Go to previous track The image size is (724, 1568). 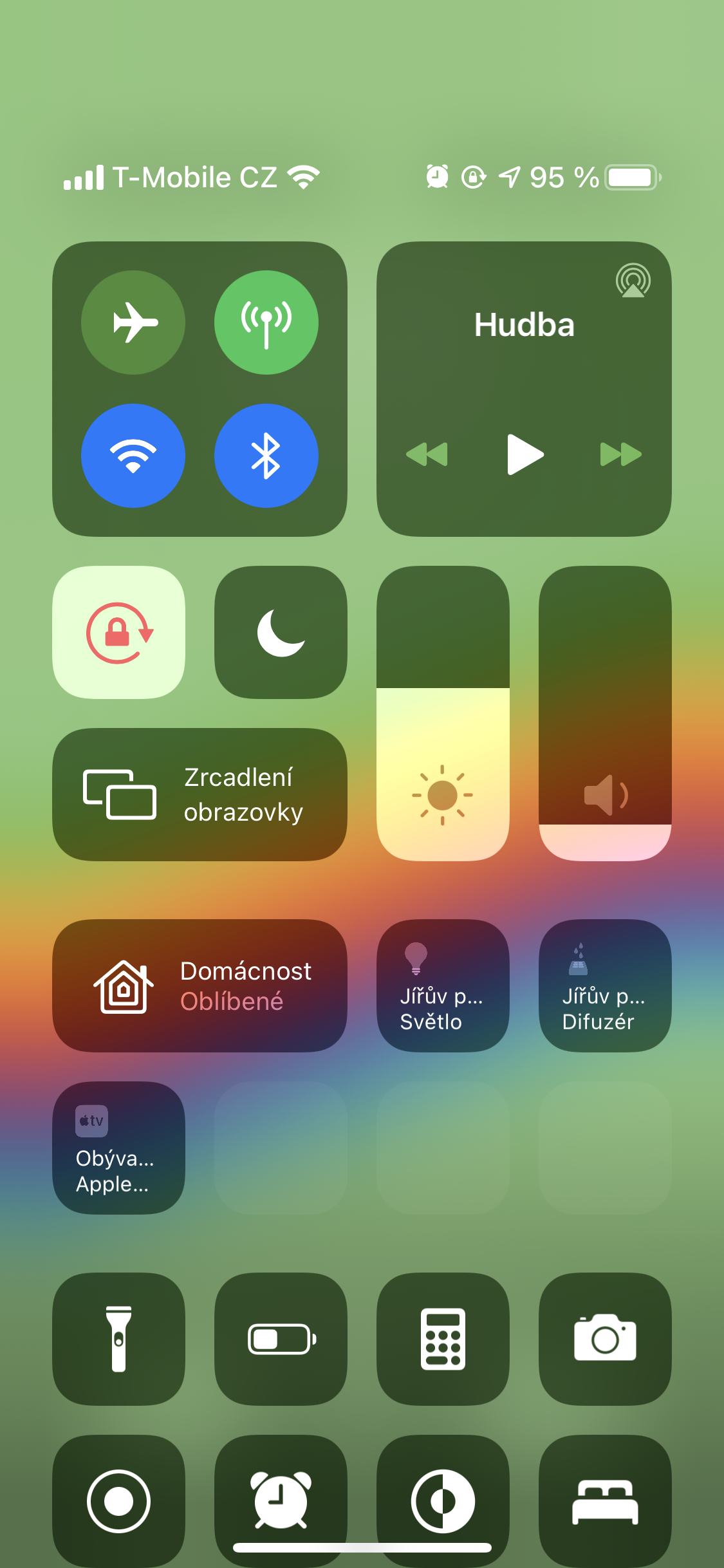tap(427, 454)
